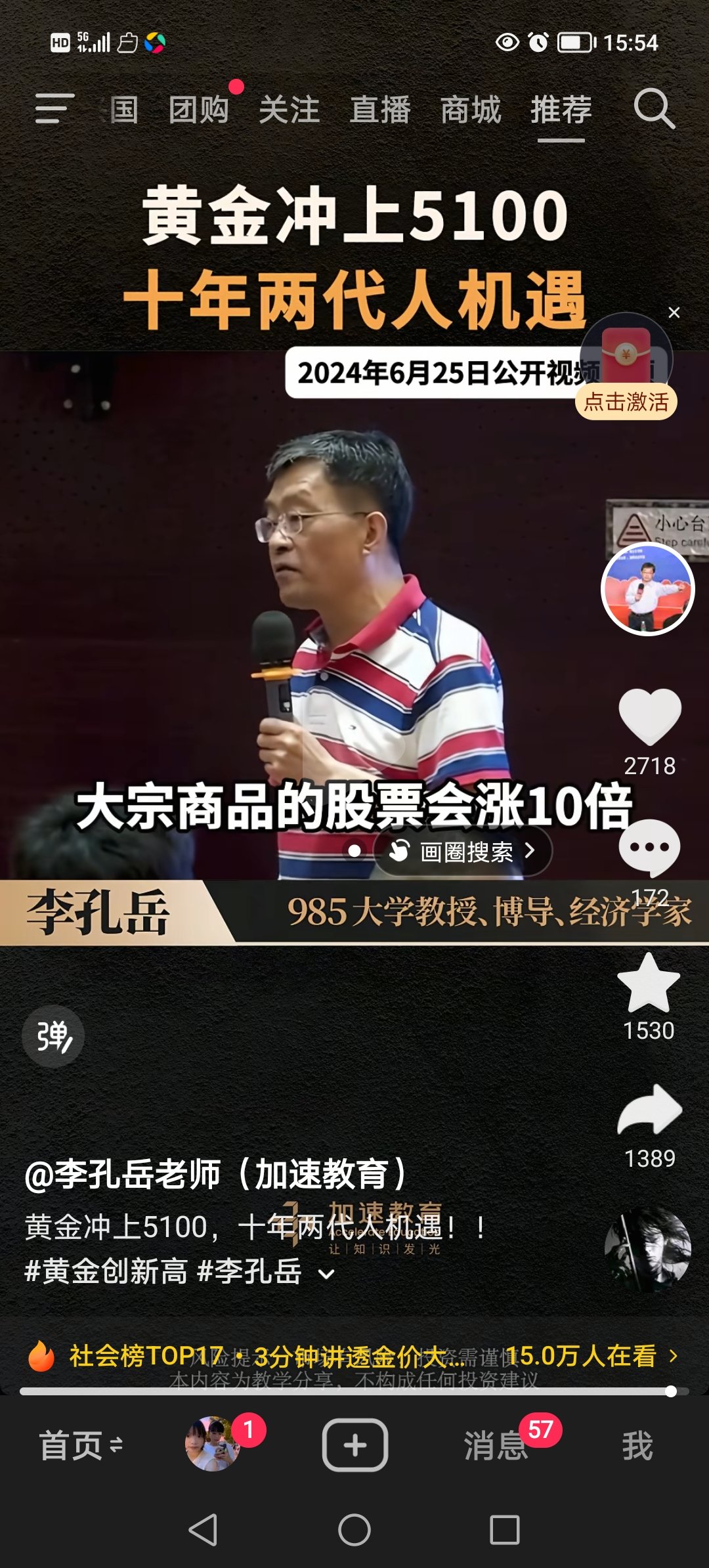
Task: Dismiss the red envelope popup
Action: click(674, 313)
